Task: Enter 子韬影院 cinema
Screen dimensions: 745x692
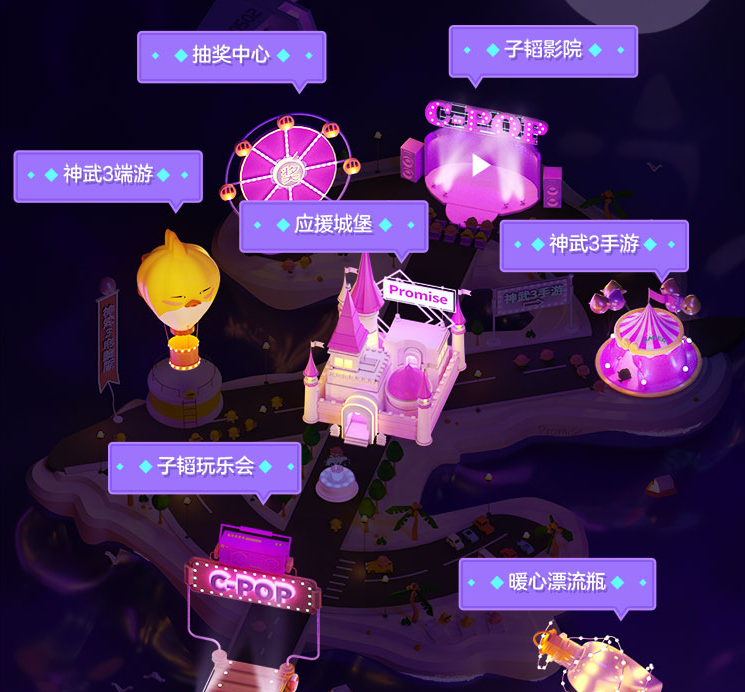Action: pyautogui.click(x=543, y=50)
